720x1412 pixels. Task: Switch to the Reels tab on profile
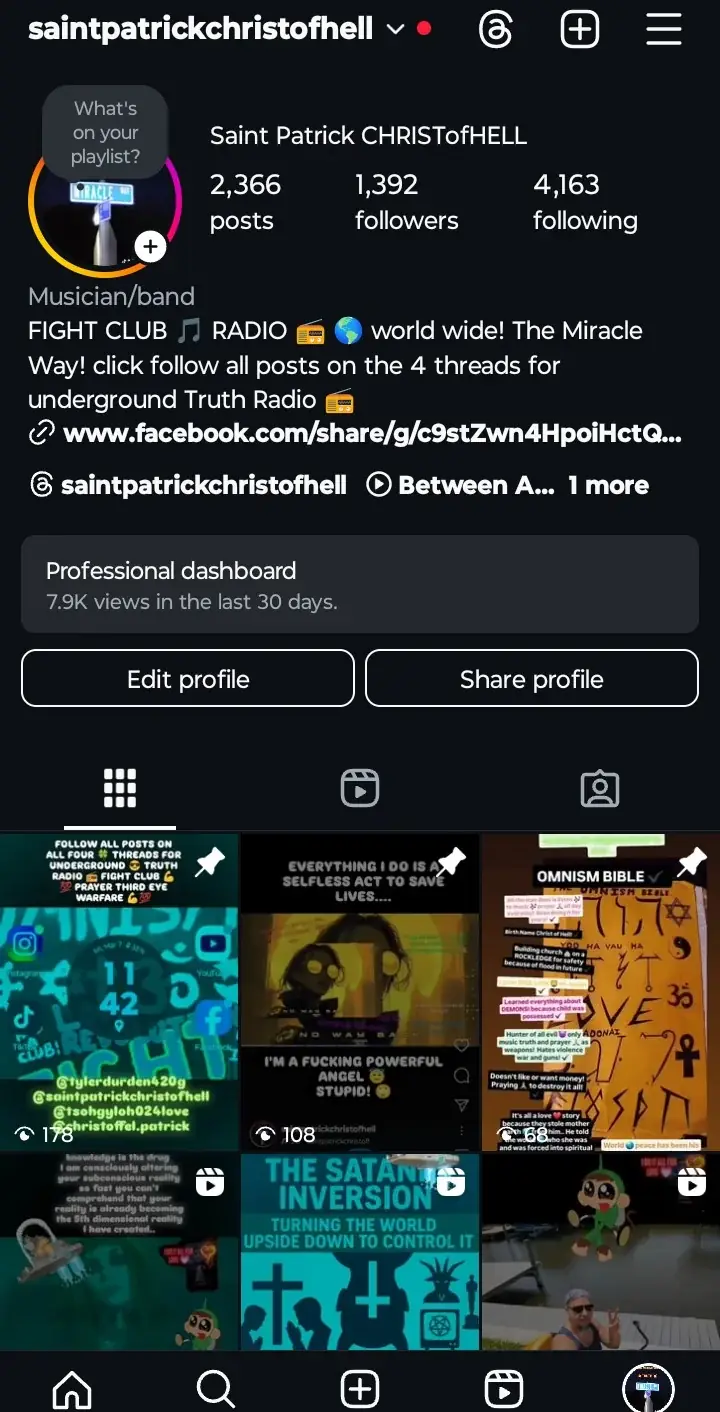coord(359,788)
